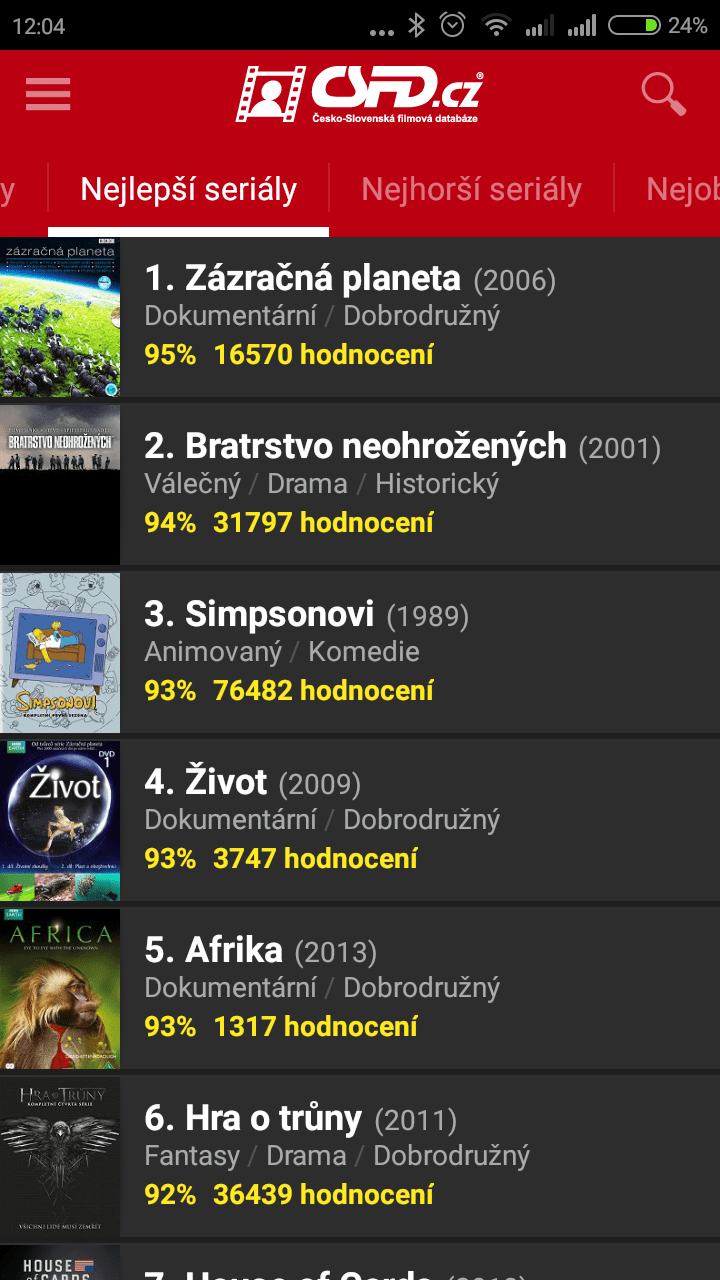Switch to the Nejhorší seriály tab
Screen dimensions: 720x1280
pyautogui.click(x=471, y=189)
